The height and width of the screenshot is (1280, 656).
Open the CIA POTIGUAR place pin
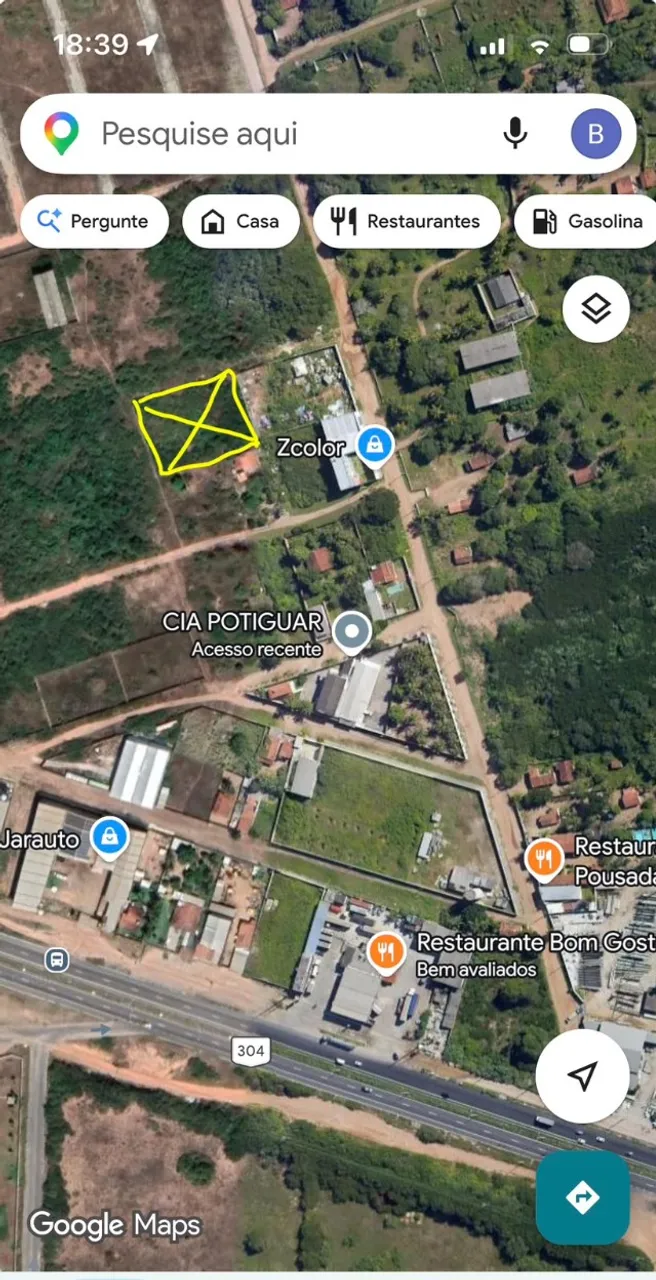coord(351,633)
